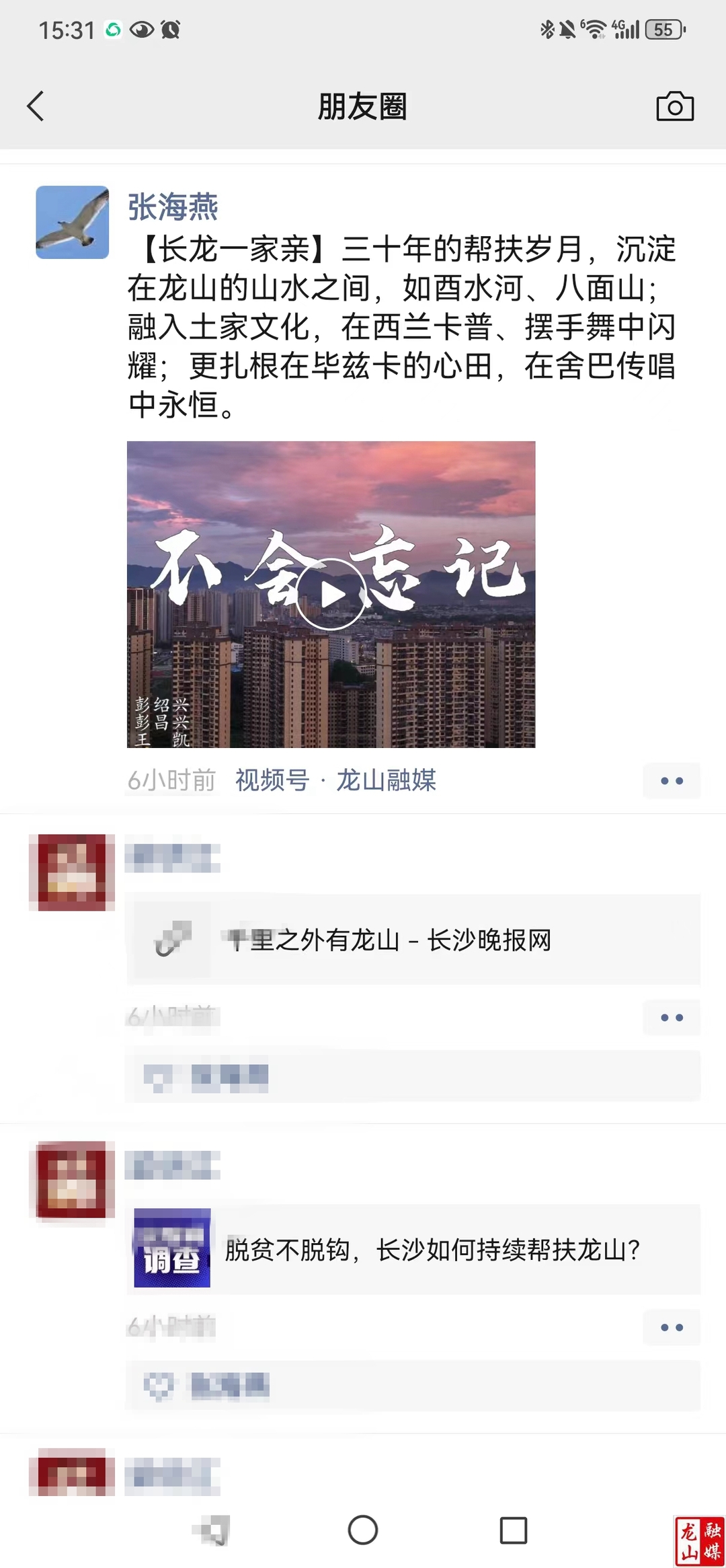Open the like/comment menu under the 脱贫不脱钩 post
The height and width of the screenshot is (1568, 726).
(671, 1327)
